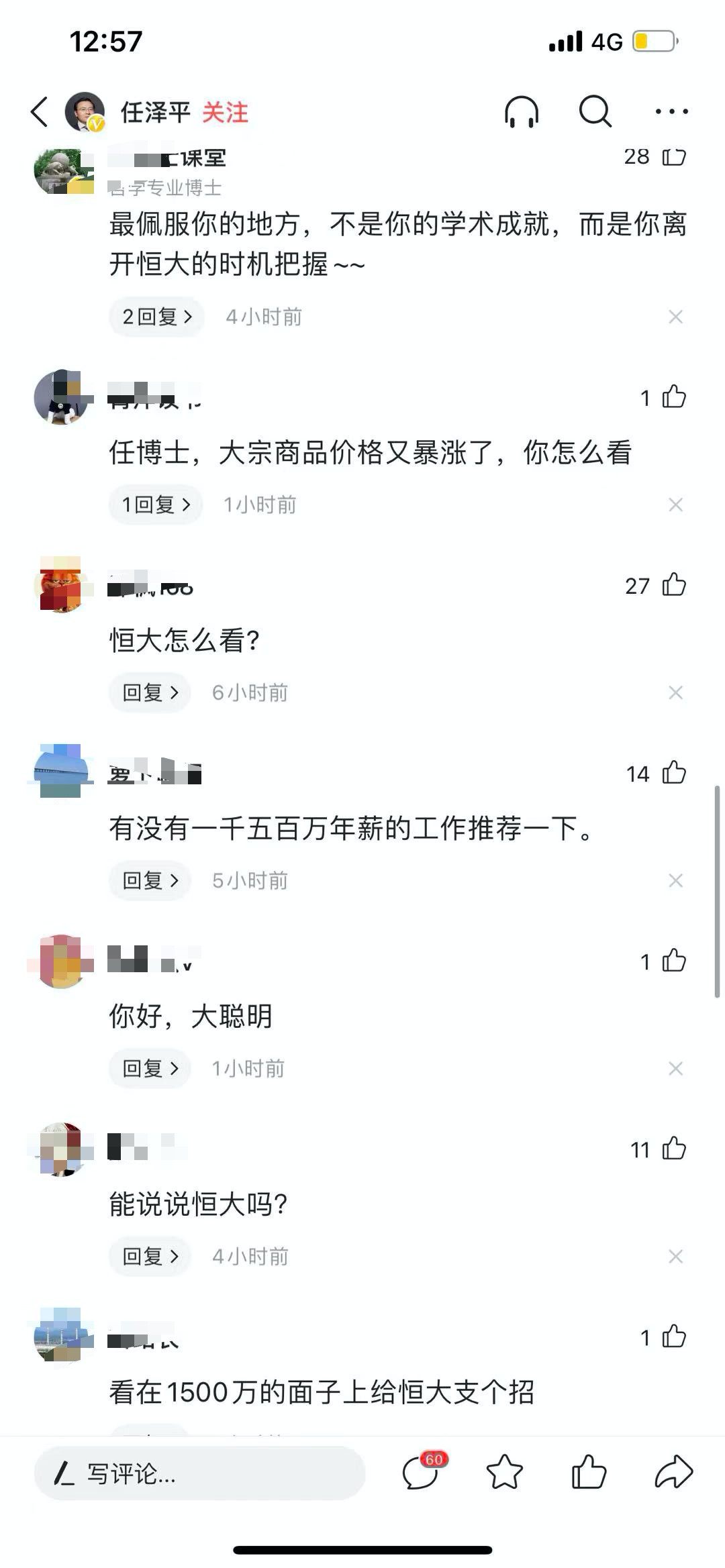
Task: Dismiss the 大宗商品价格 comment
Action: [675, 505]
